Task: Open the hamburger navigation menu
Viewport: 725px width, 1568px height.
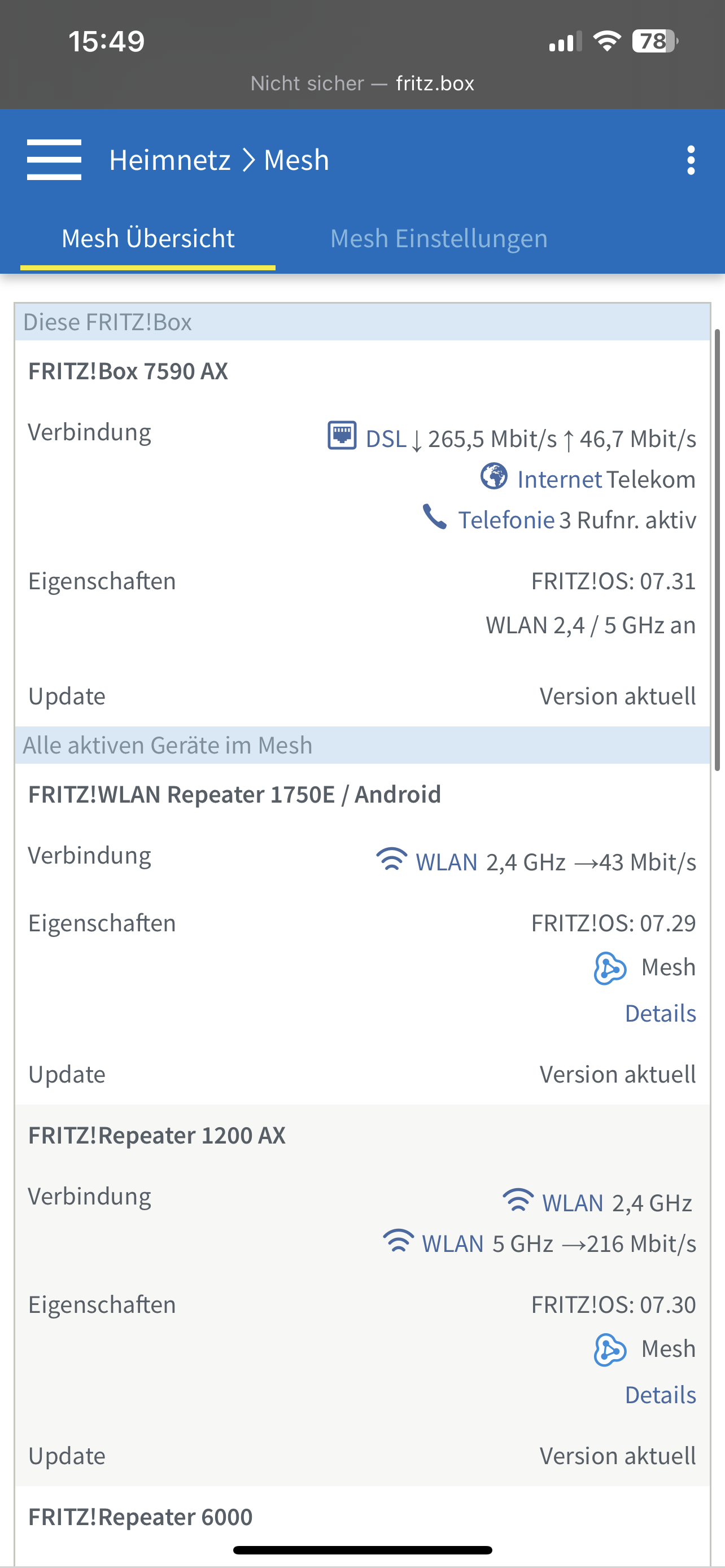Action: coord(54,160)
